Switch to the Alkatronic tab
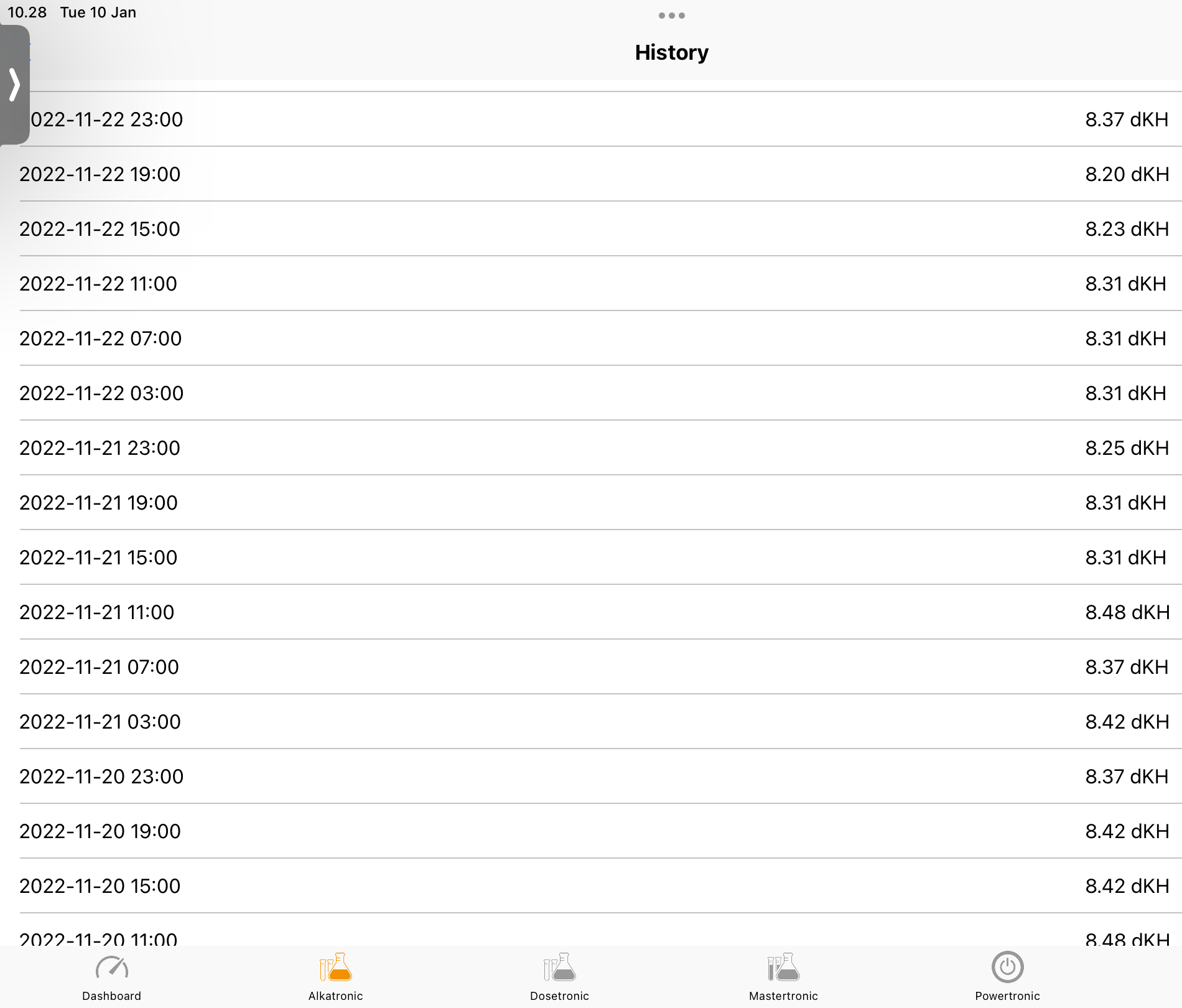This screenshot has height=1008, width=1182. [x=335, y=977]
